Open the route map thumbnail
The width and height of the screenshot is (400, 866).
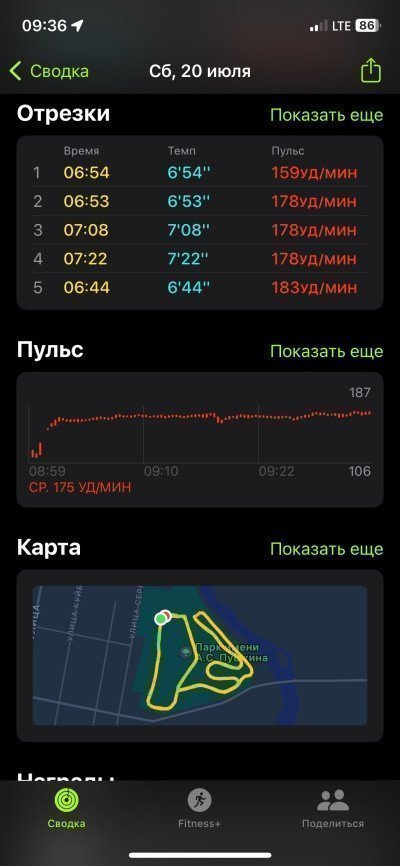tap(199, 656)
